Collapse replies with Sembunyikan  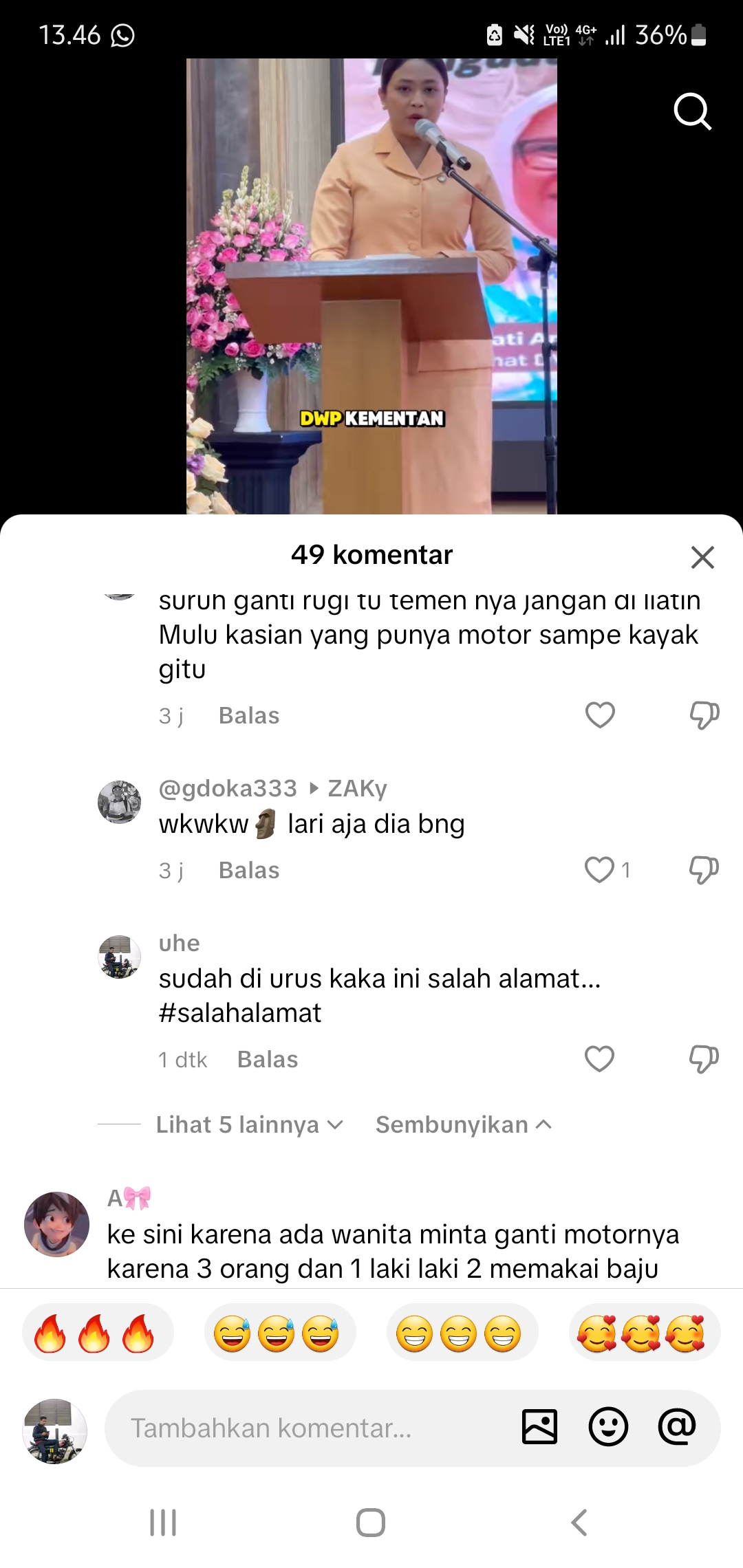(464, 1125)
